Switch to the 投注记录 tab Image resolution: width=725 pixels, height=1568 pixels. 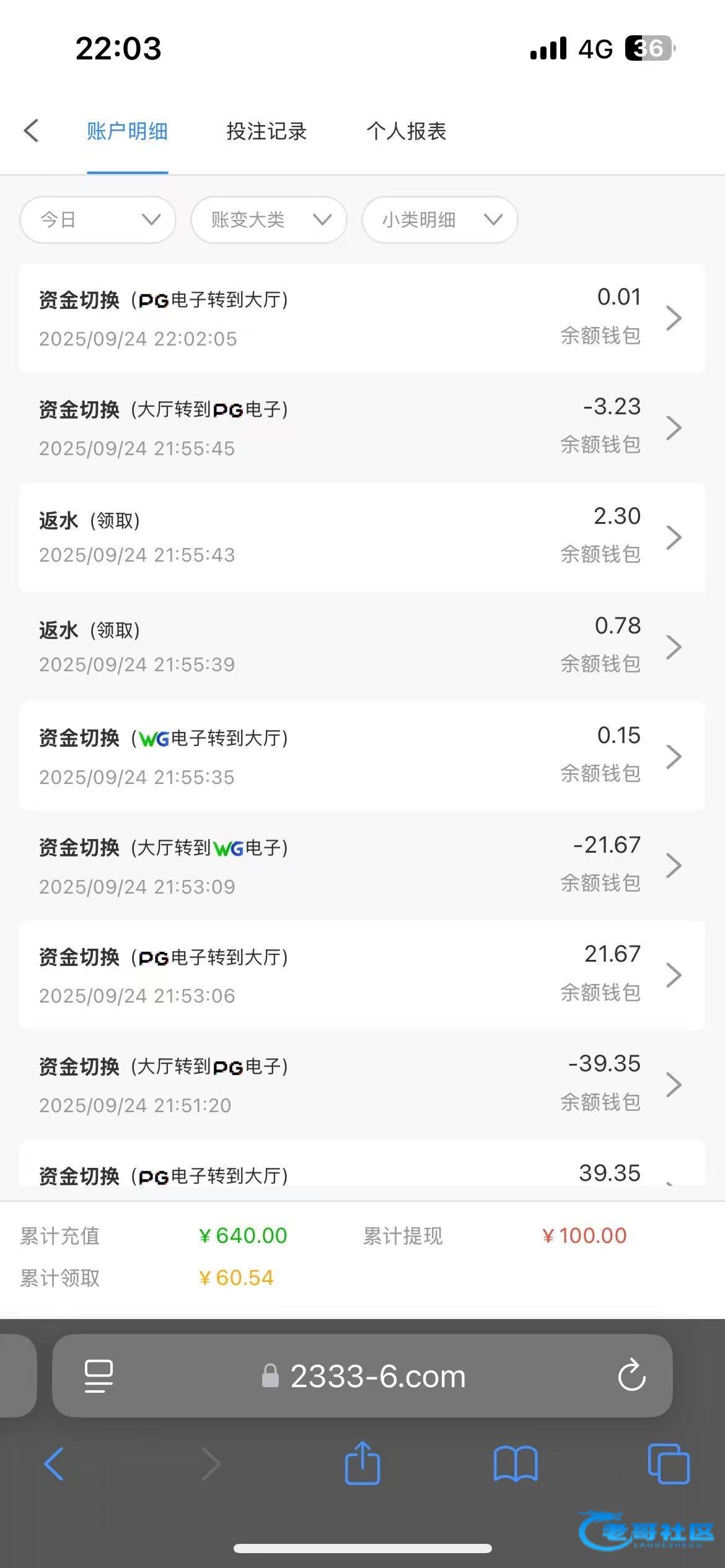click(266, 131)
